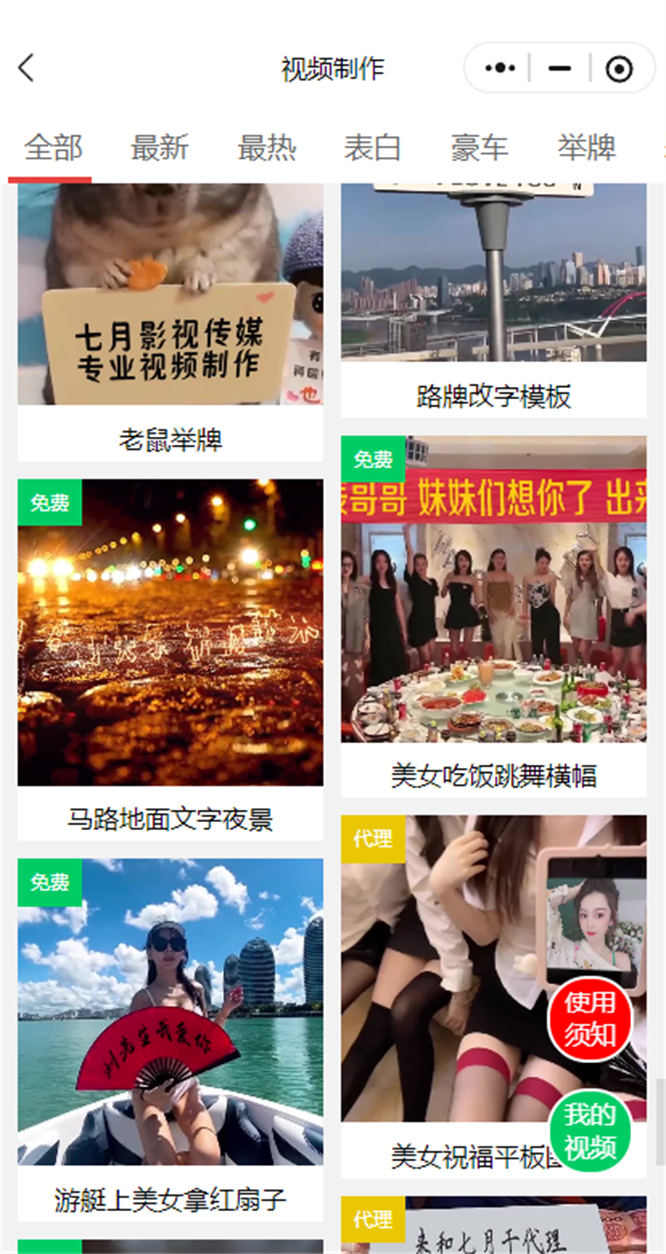Show the 豪车 category
Screen dimensions: 666x1254
479,148
